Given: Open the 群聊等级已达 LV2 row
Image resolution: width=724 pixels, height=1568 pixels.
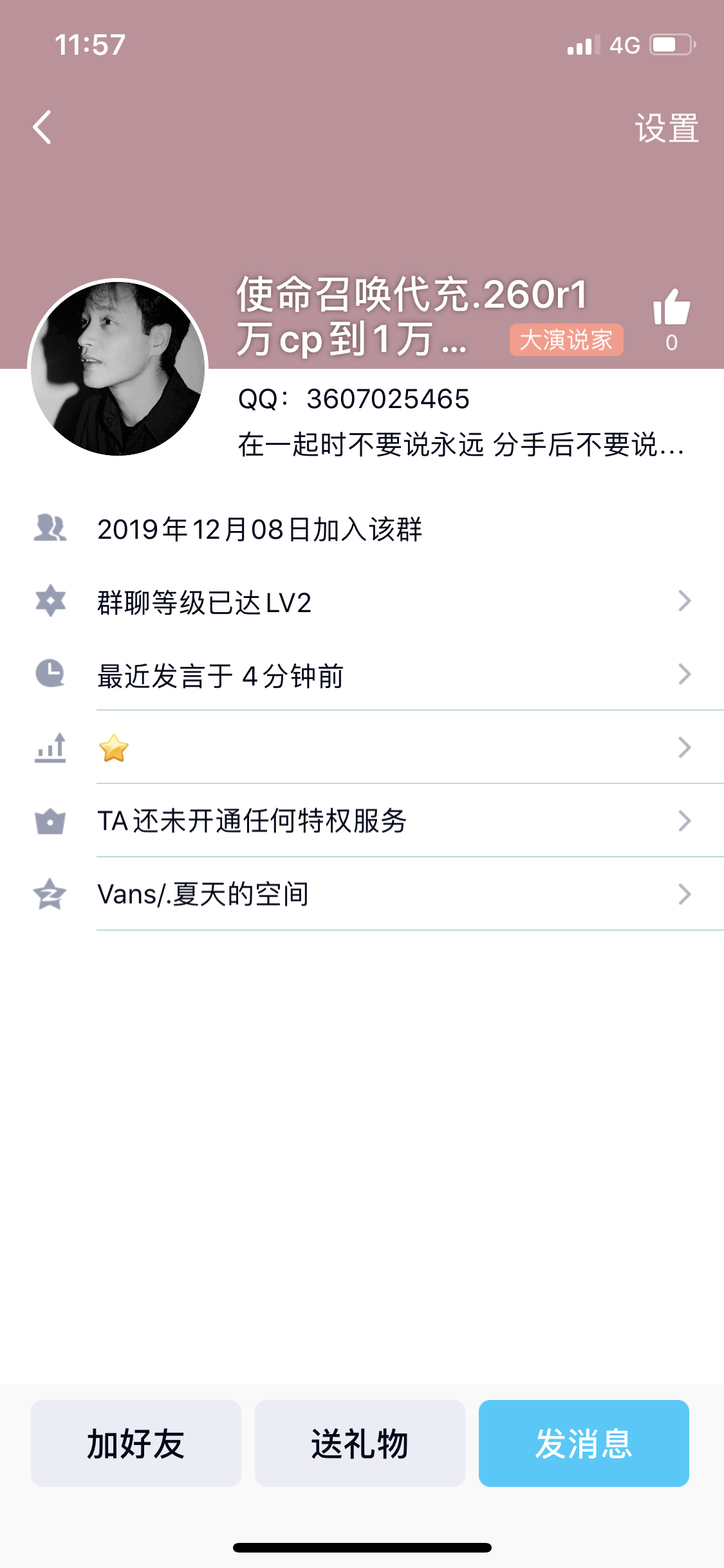Looking at the screenshot, I should (362, 602).
